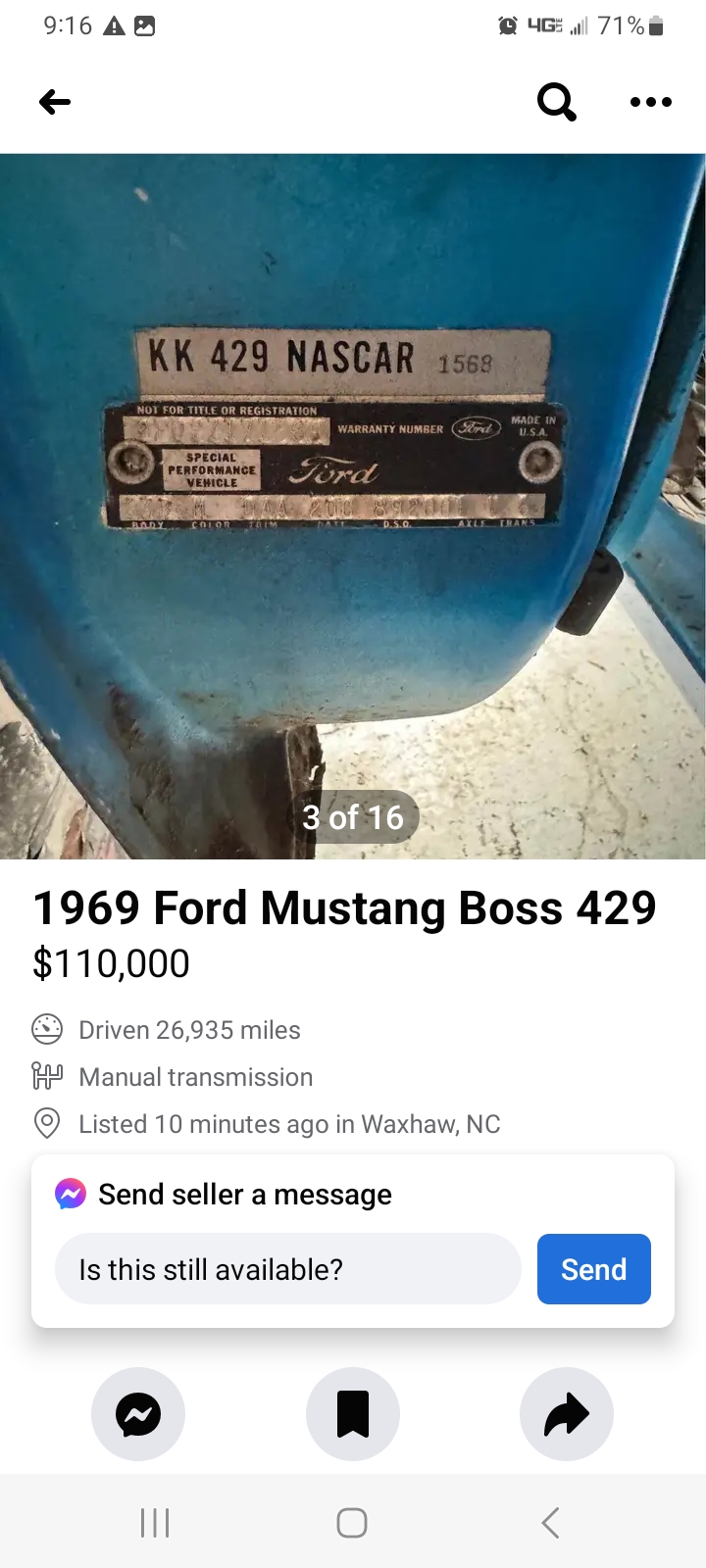Message the seller via the Messenger icon
The width and height of the screenshot is (706, 1568).
click(x=138, y=1414)
